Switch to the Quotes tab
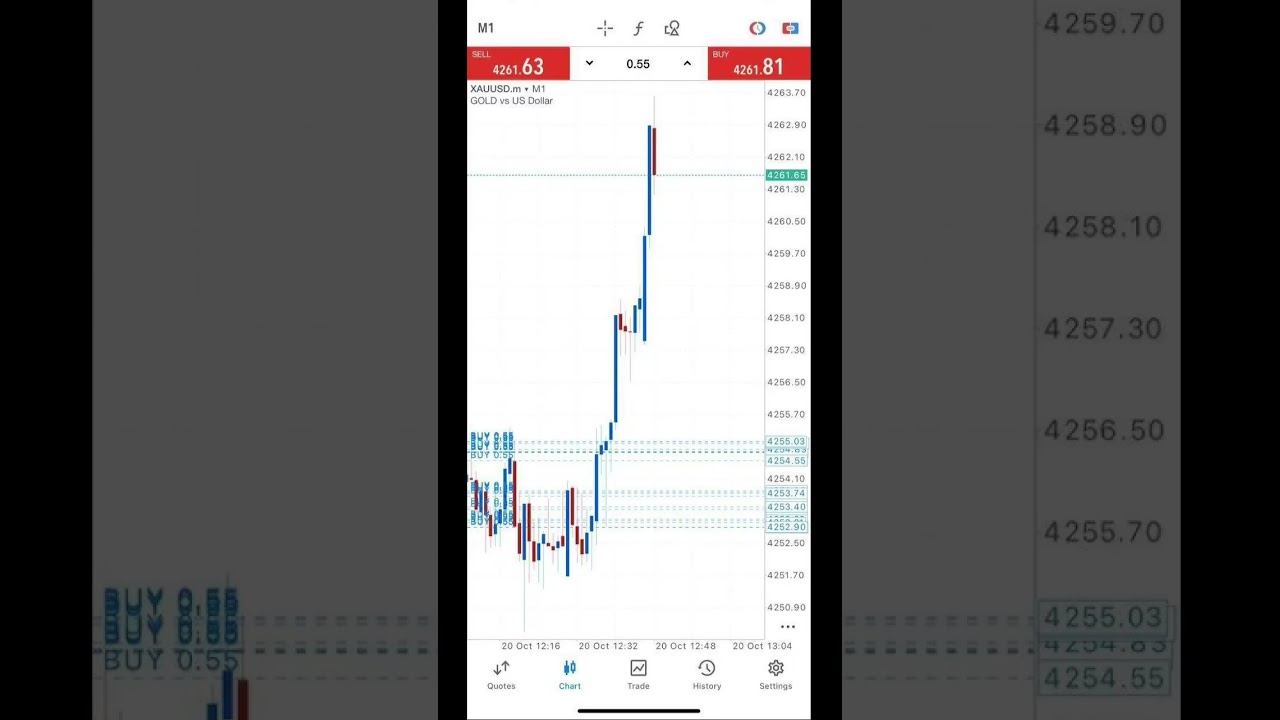Screen dimensions: 1280x720 (x=501, y=674)
